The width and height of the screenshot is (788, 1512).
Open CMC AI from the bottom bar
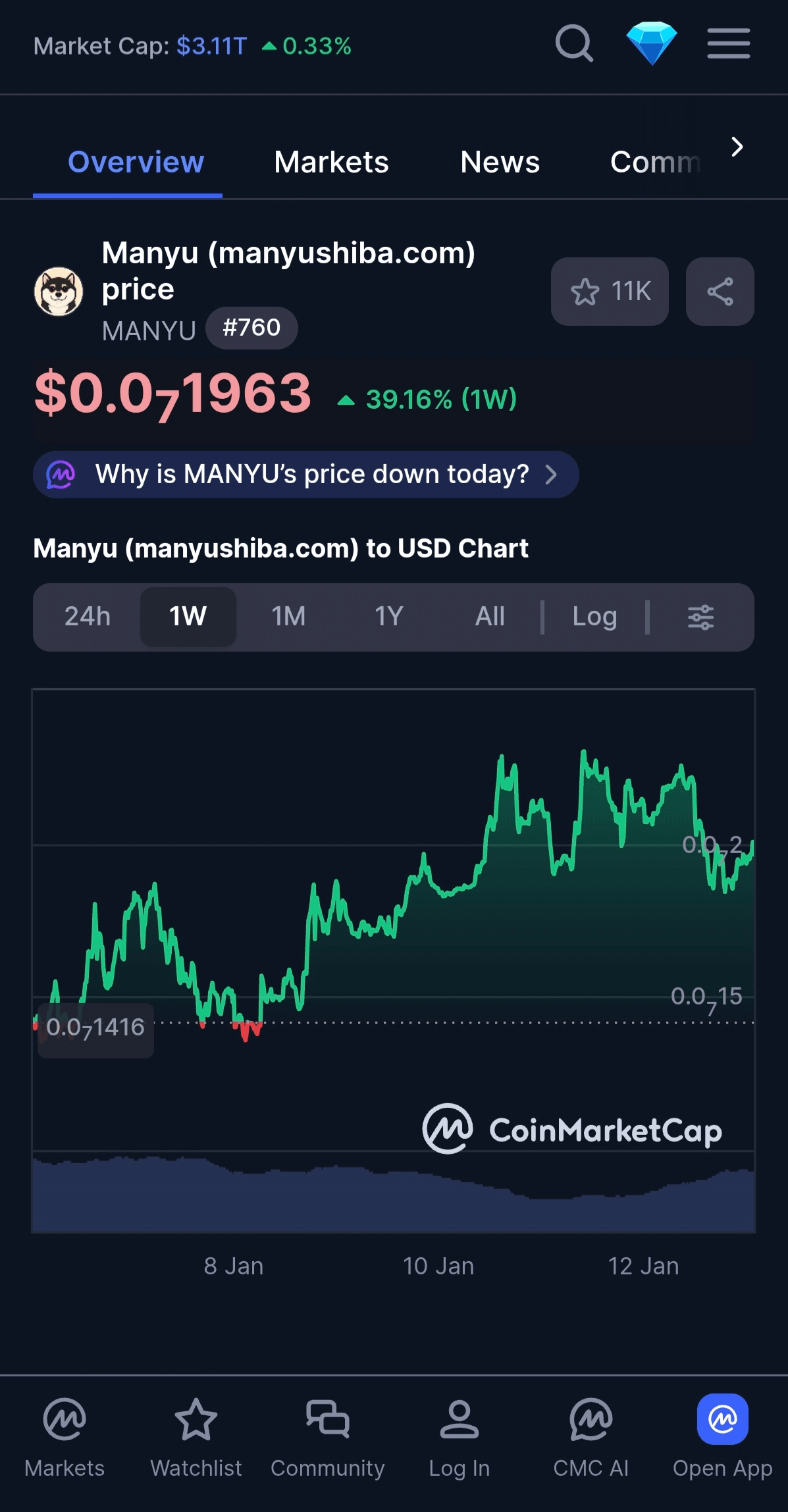coord(591,1438)
